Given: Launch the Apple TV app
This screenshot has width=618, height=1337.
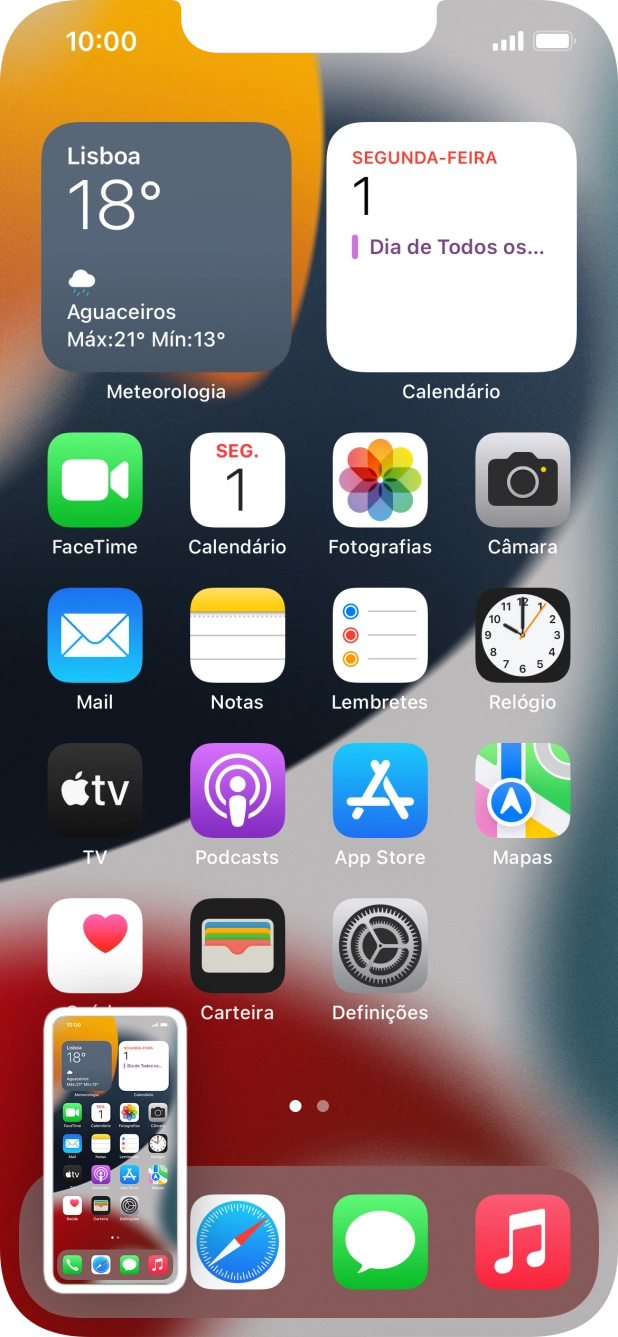Looking at the screenshot, I should (x=95, y=790).
